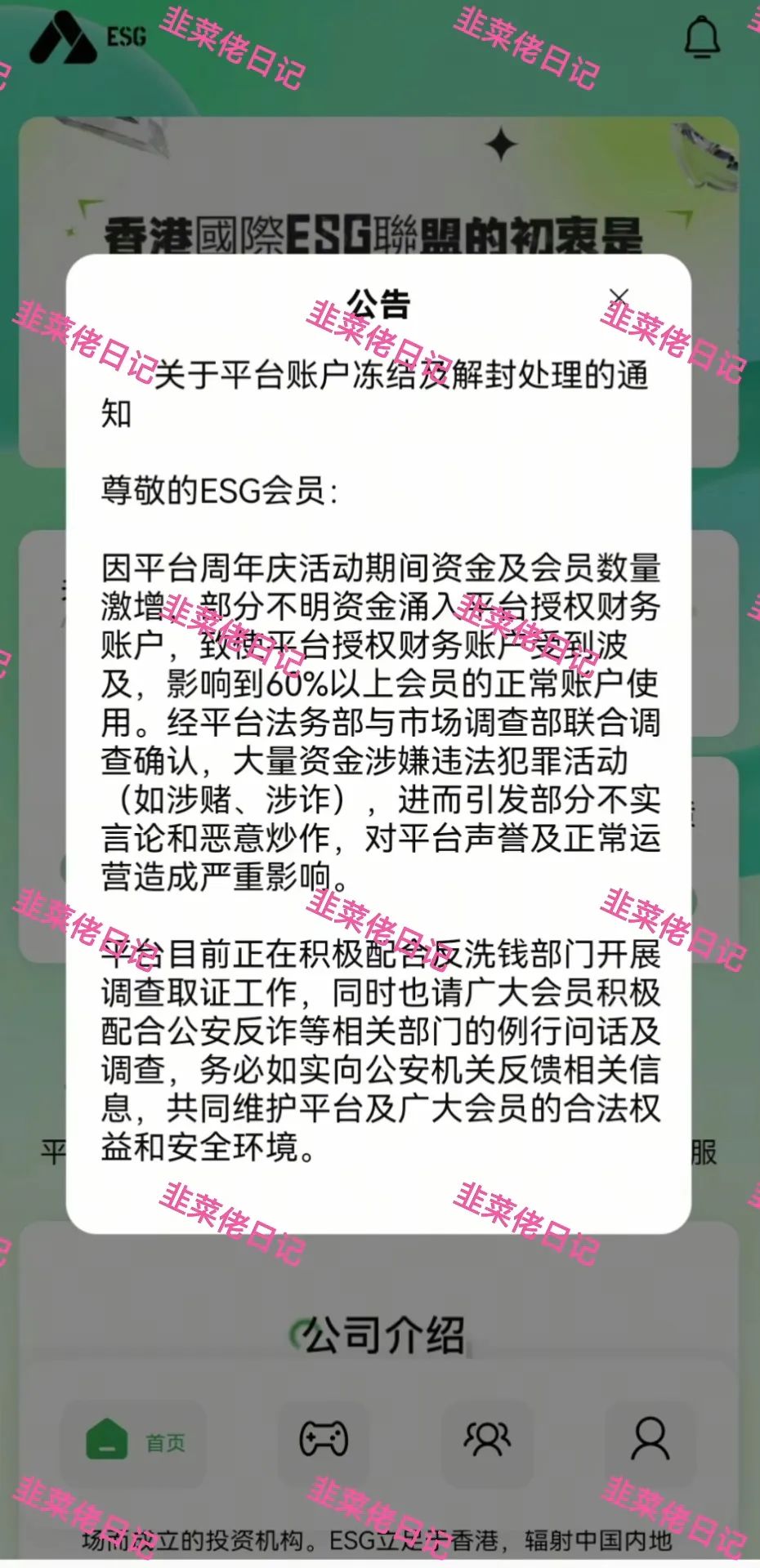Switch to the 首页 home tab

(134, 1441)
